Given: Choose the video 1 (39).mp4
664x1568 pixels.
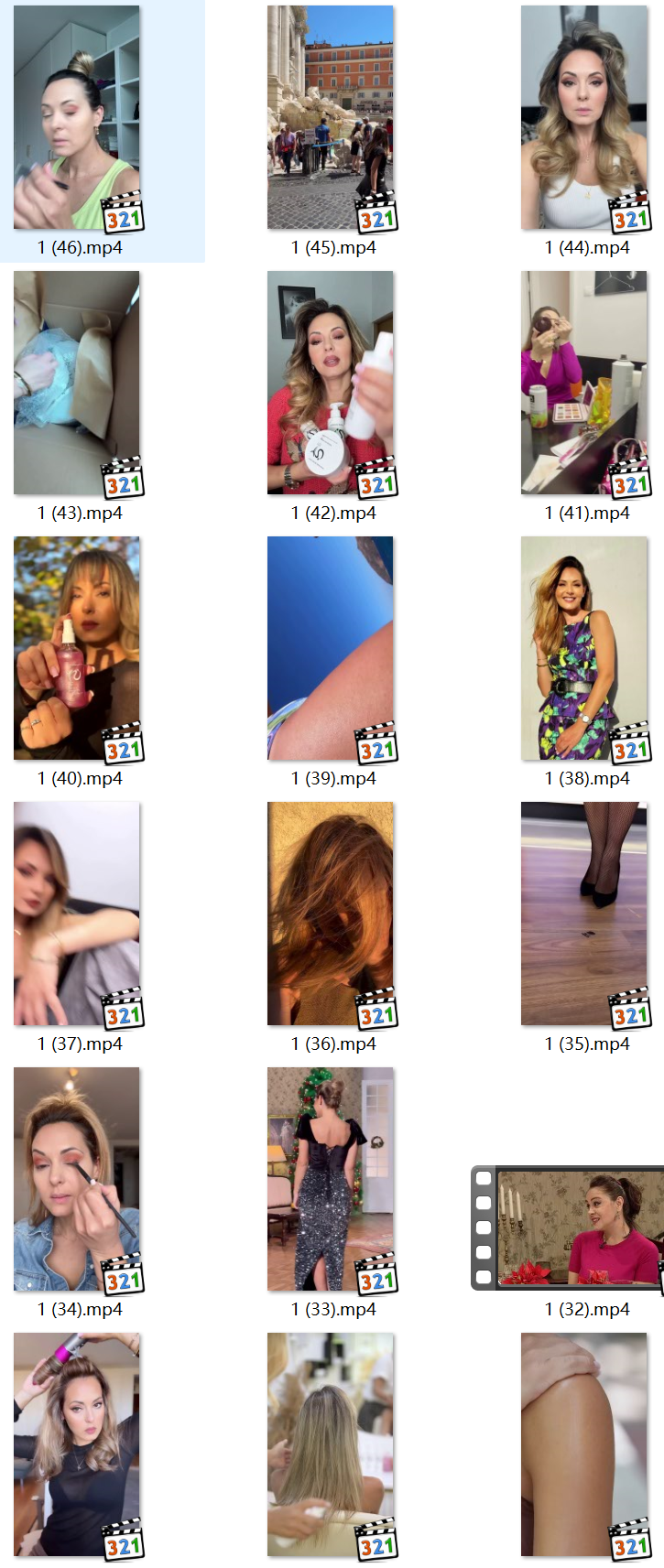Looking at the screenshot, I should 331,649.
